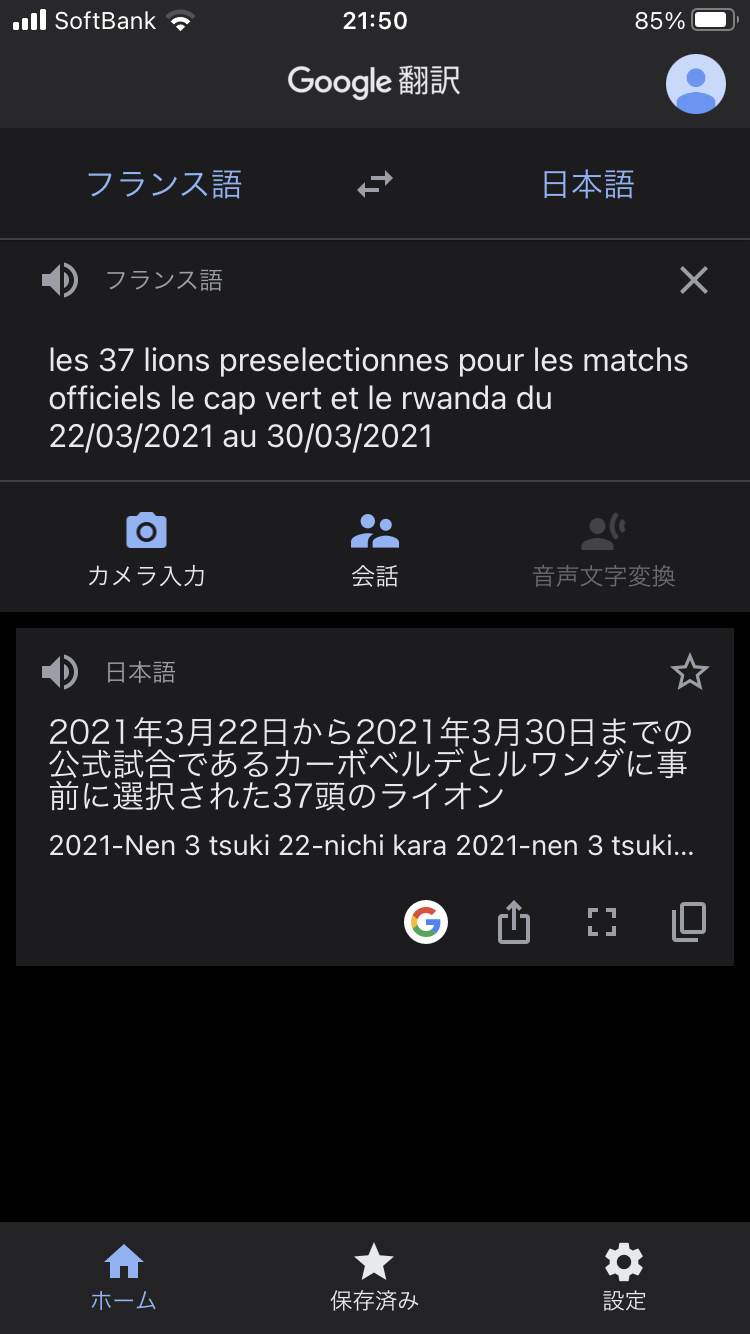Open the 設定 settings tab
The image size is (750, 1334).
click(x=624, y=1277)
